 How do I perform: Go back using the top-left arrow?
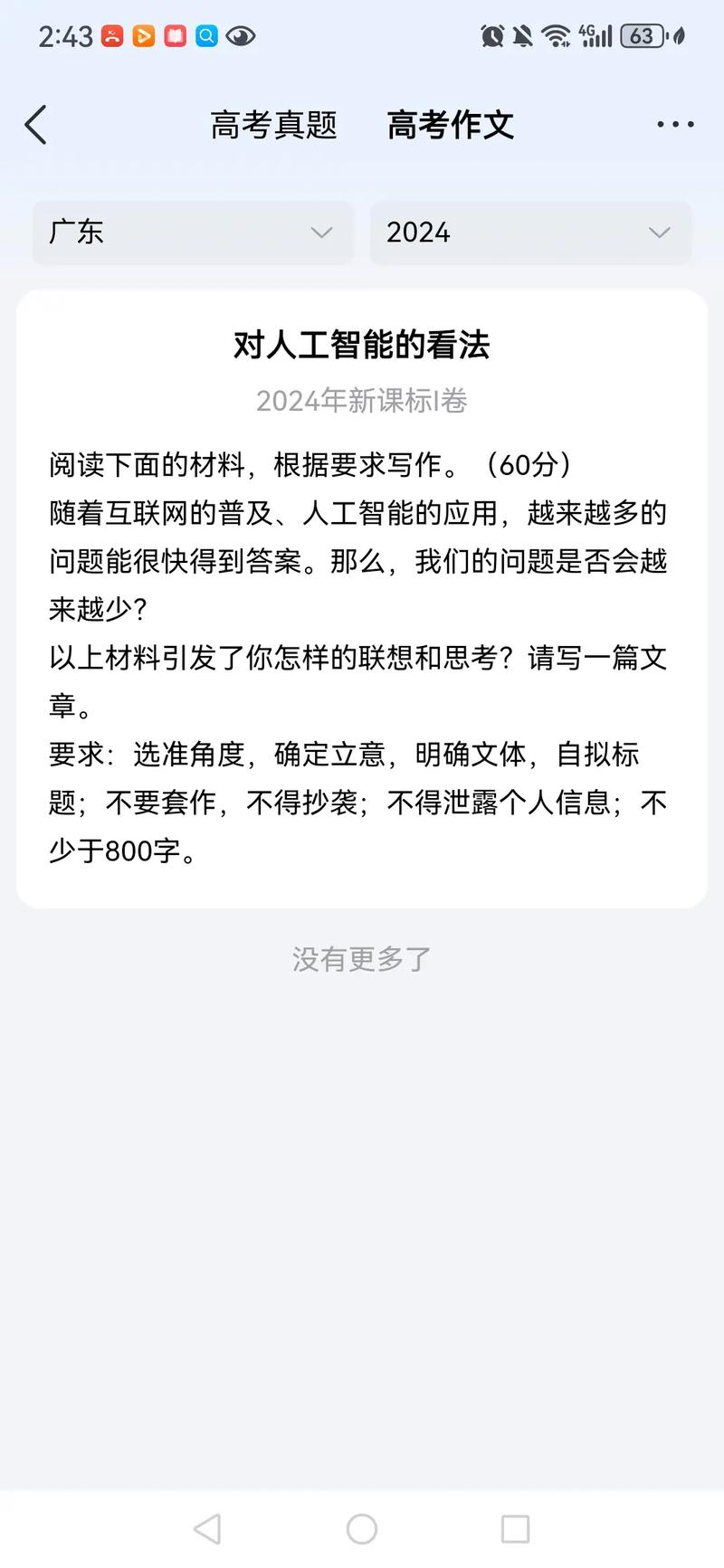tap(36, 125)
